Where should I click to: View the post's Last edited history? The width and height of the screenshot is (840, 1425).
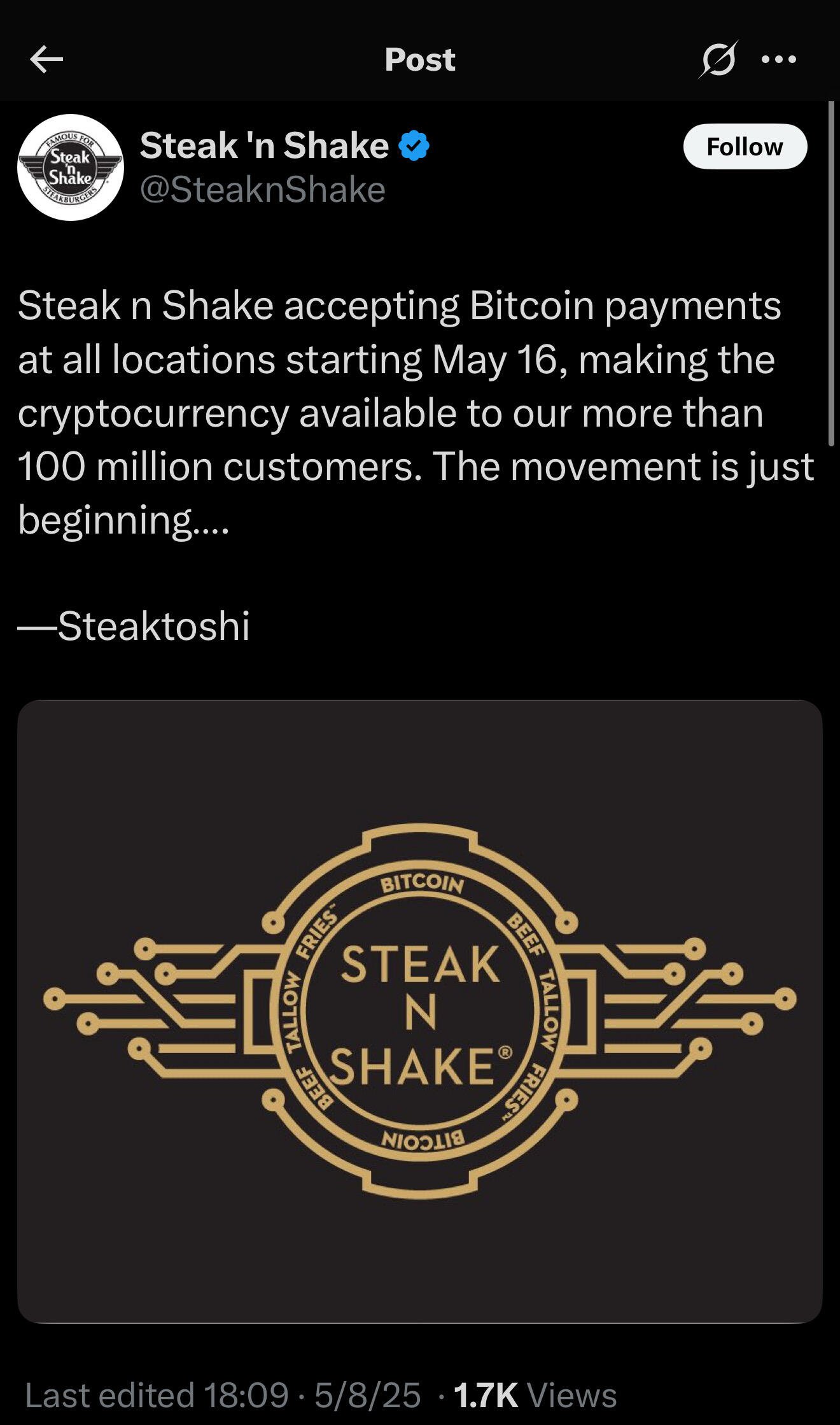pyautogui.click(x=156, y=1395)
